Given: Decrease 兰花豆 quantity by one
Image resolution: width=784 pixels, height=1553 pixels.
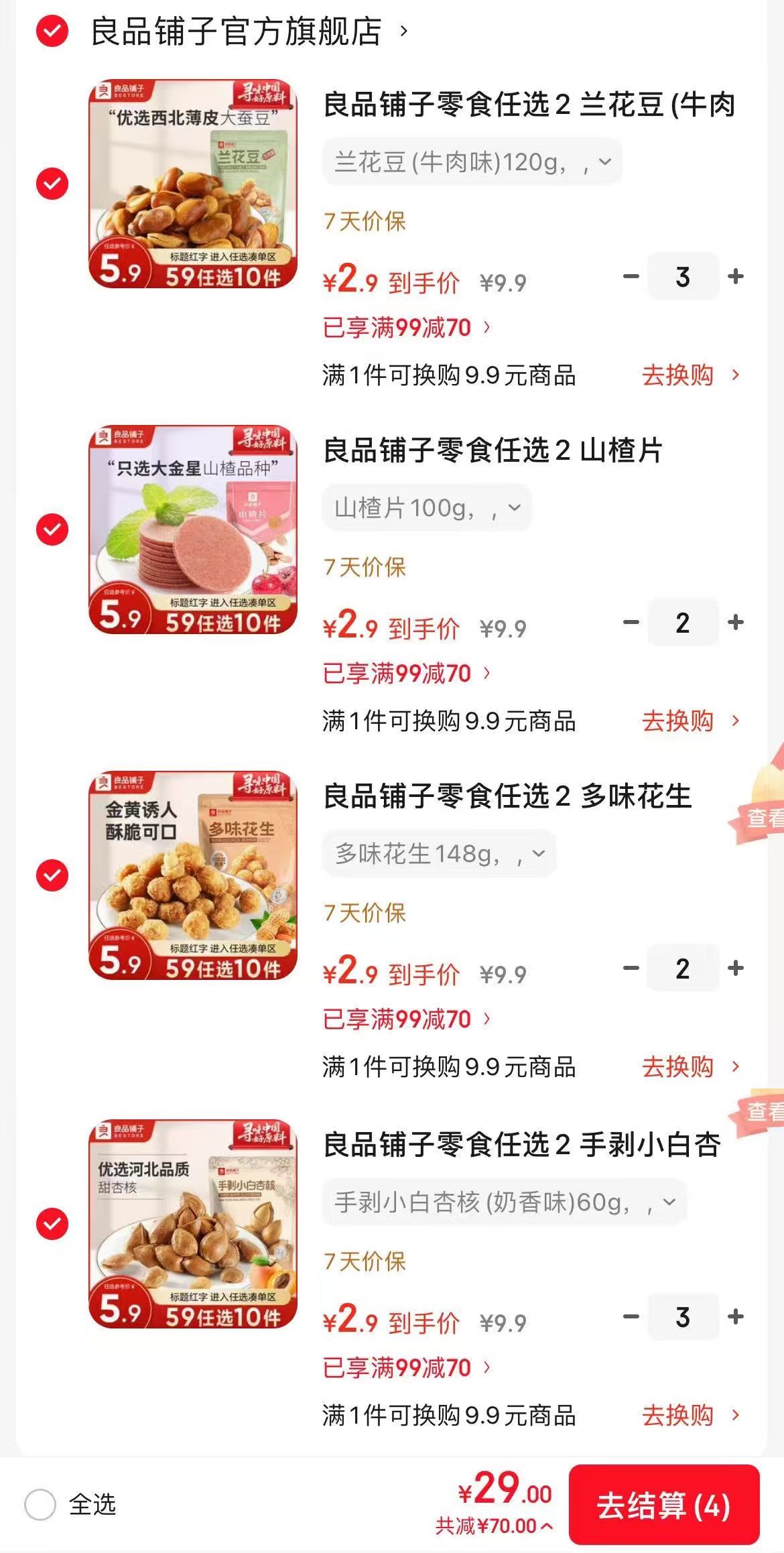Looking at the screenshot, I should 631,276.
